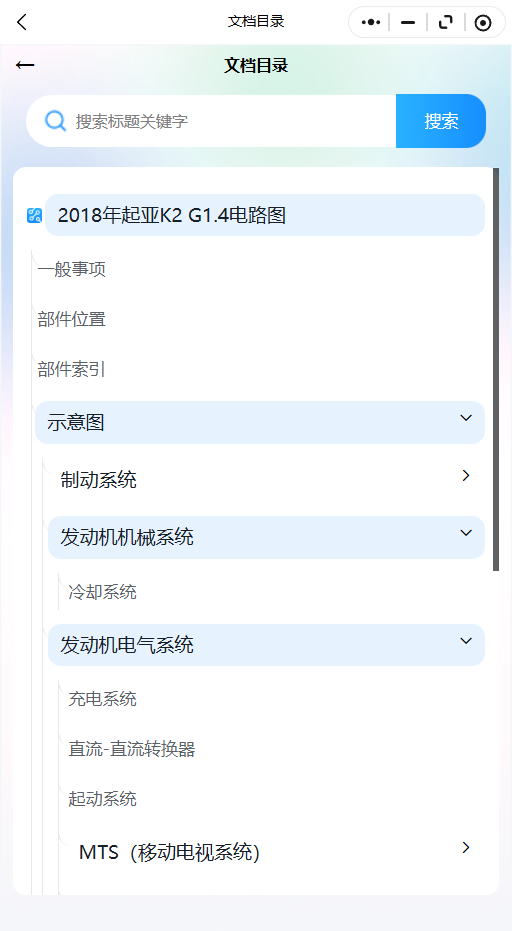Close the mini program with the circle icon
Viewport: 512px width, 931px height.
[x=483, y=23]
